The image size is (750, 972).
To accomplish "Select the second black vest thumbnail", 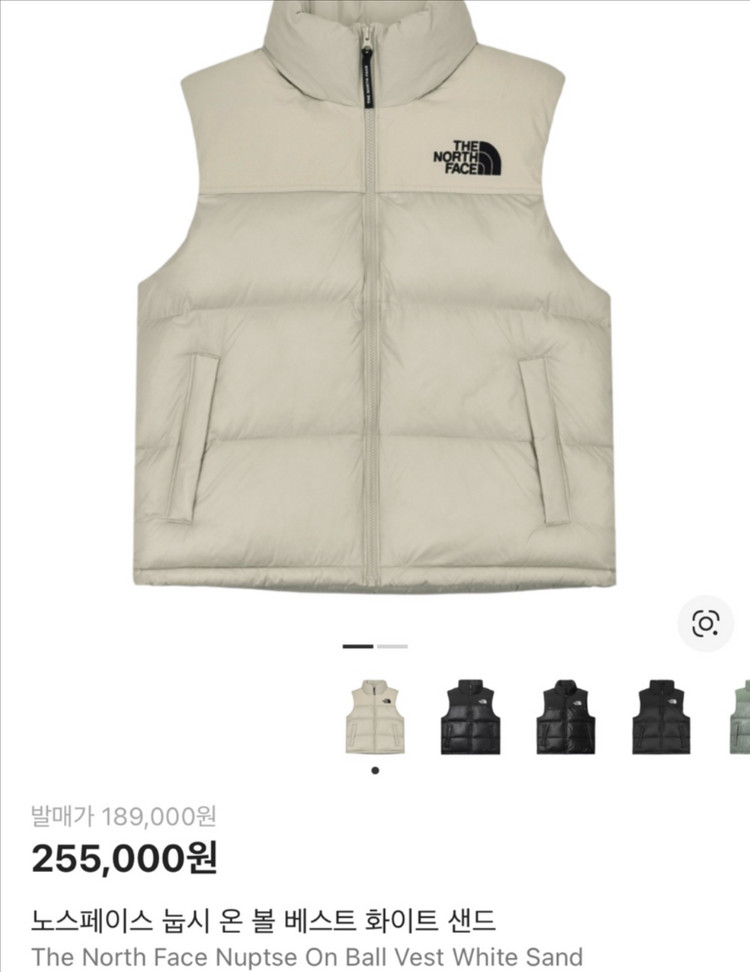I will [x=565, y=717].
